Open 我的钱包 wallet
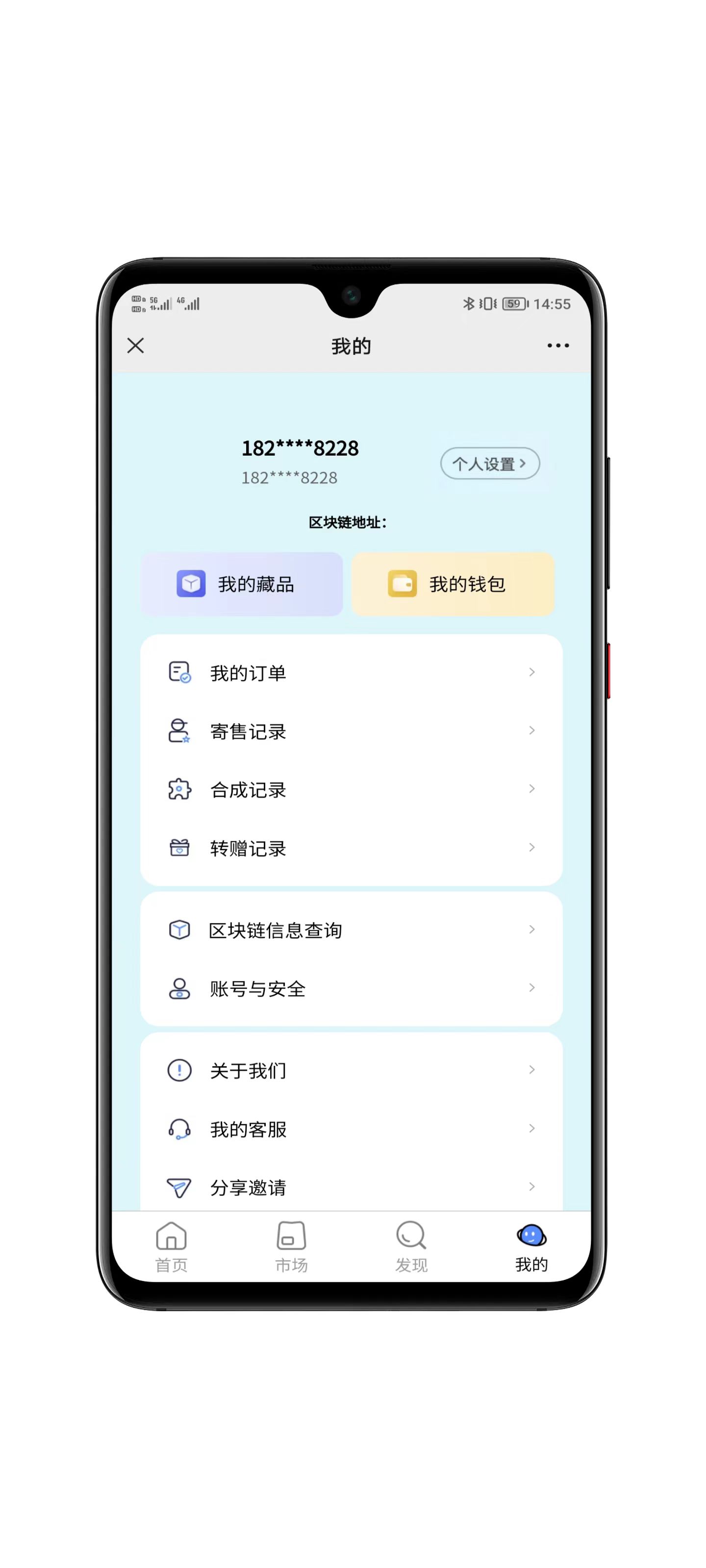Image resolution: width=706 pixels, height=1568 pixels. (x=453, y=585)
